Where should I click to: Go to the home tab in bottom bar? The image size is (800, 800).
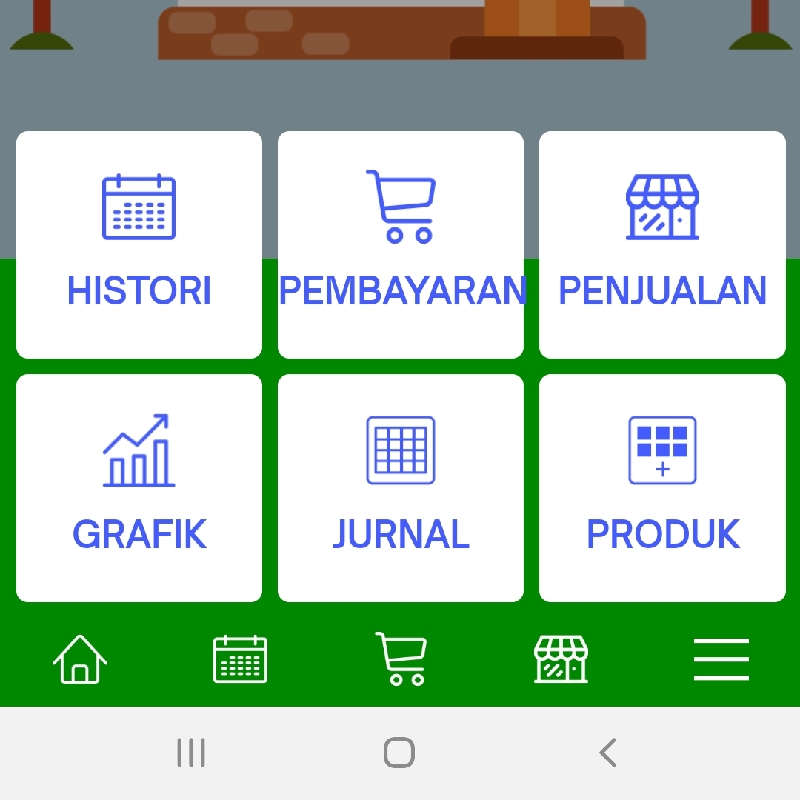80,660
